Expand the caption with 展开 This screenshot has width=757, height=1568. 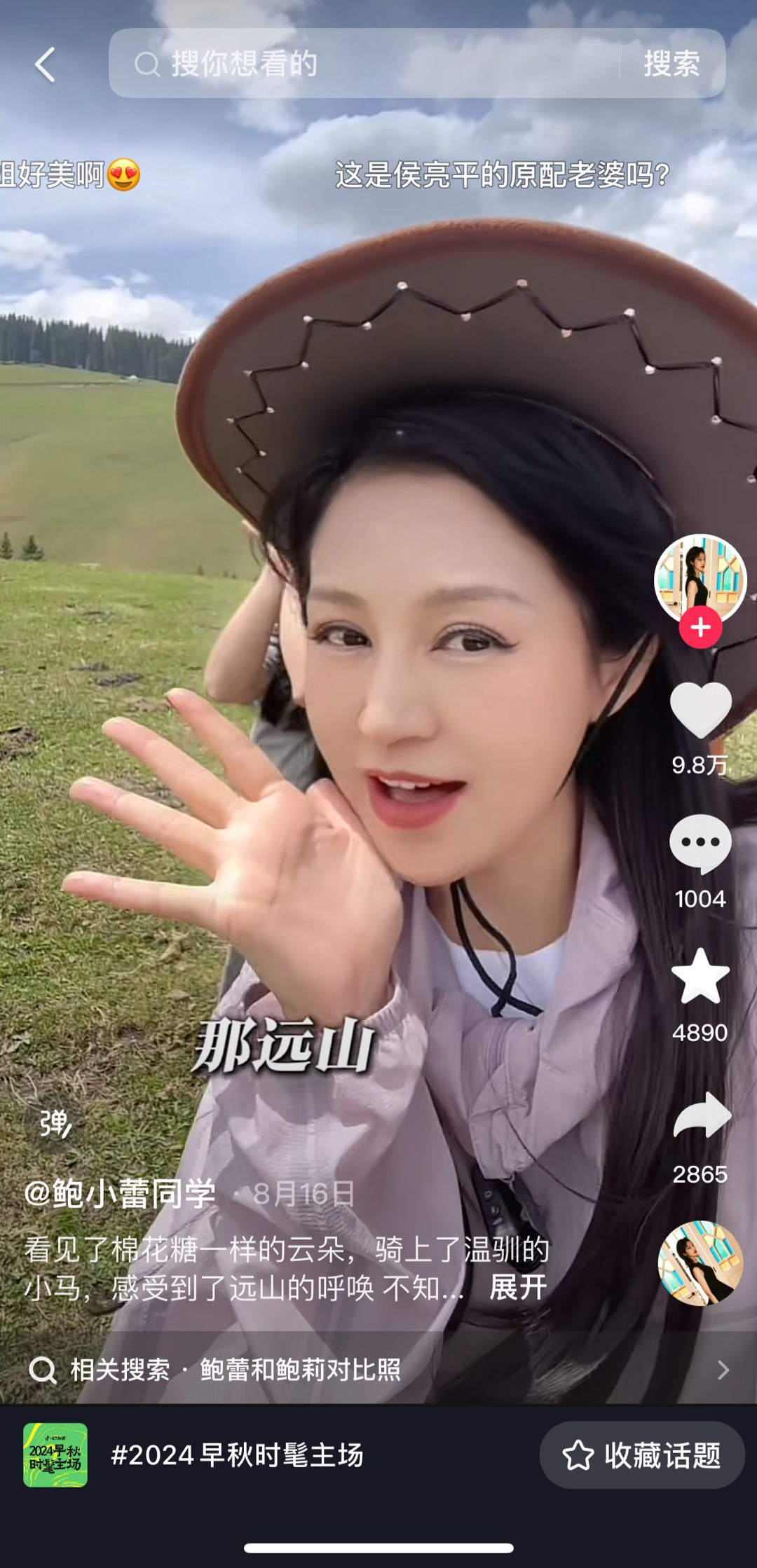pyautogui.click(x=518, y=1287)
